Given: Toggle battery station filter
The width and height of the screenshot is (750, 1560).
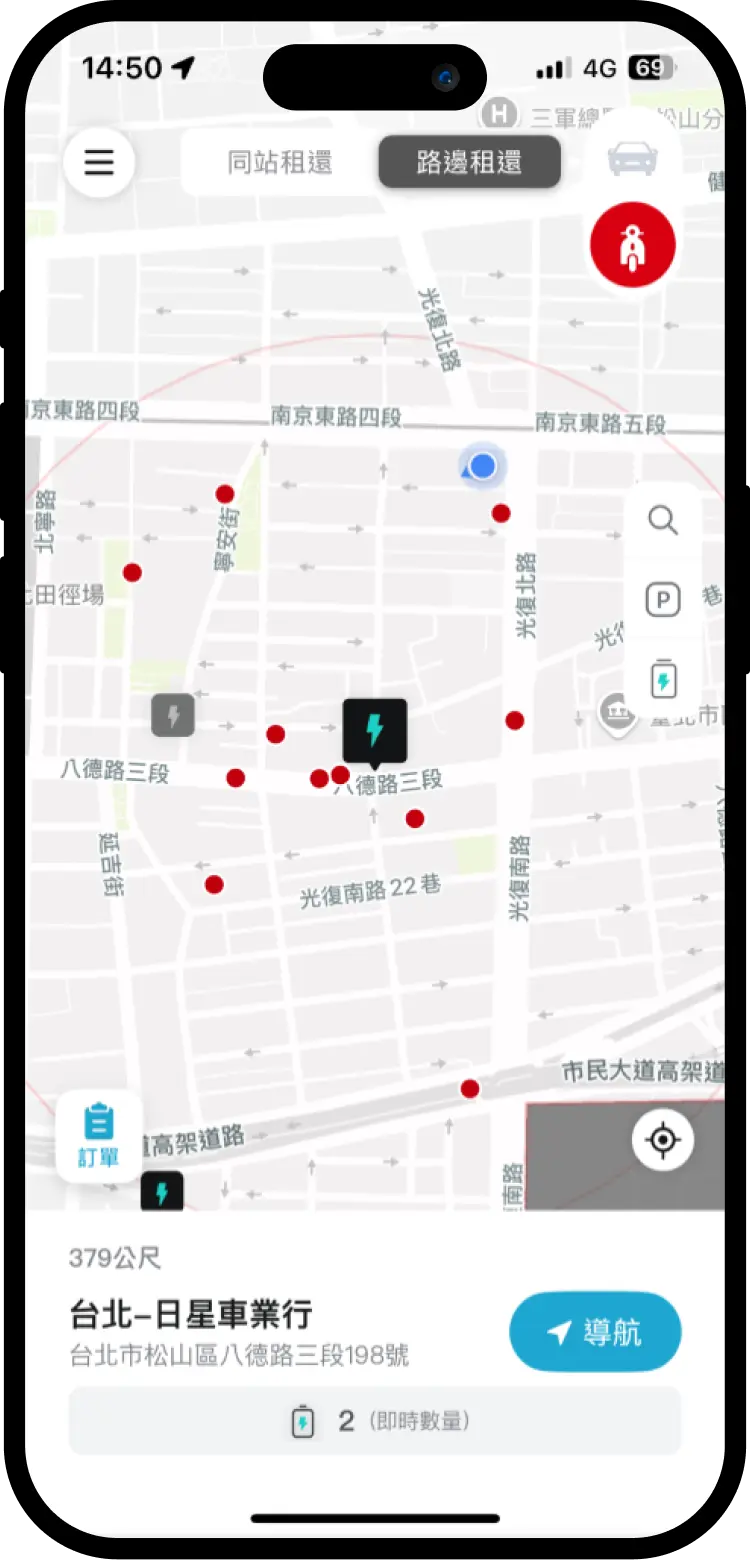Looking at the screenshot, I should (x=663, y=680).
